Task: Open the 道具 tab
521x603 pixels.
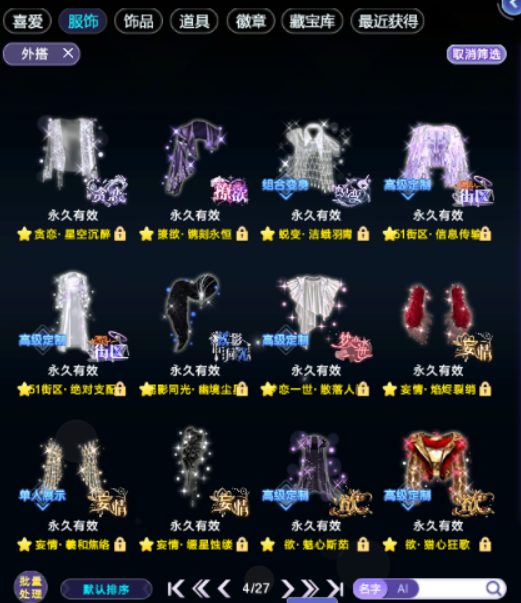Action: coord(194,21)
